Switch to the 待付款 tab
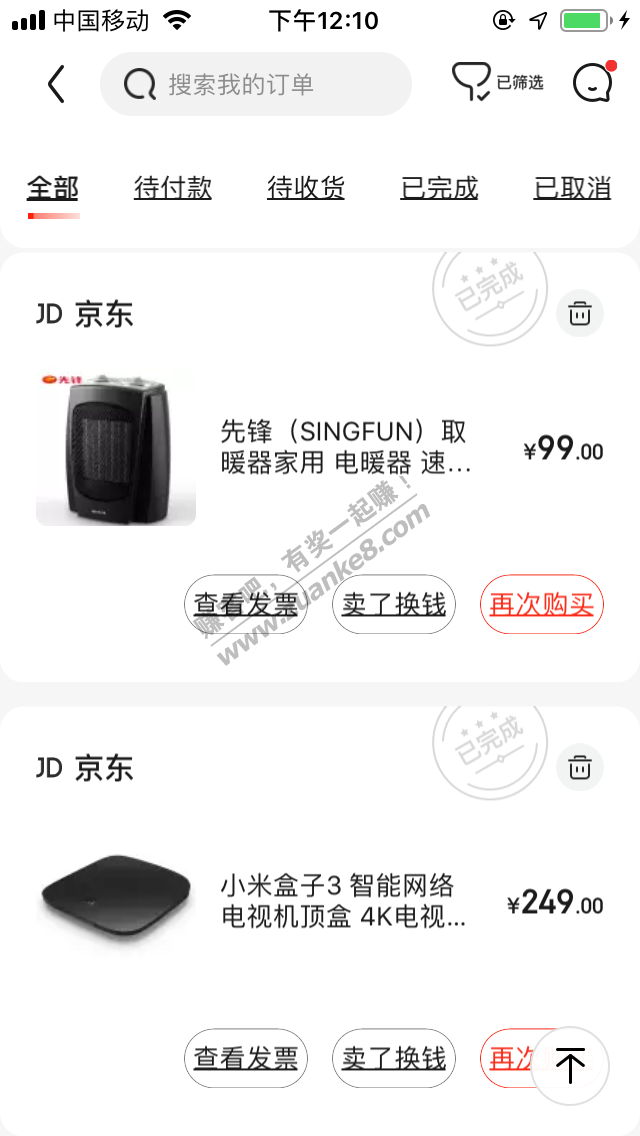Screen dimensions: 640x1136 coord(173,188)
